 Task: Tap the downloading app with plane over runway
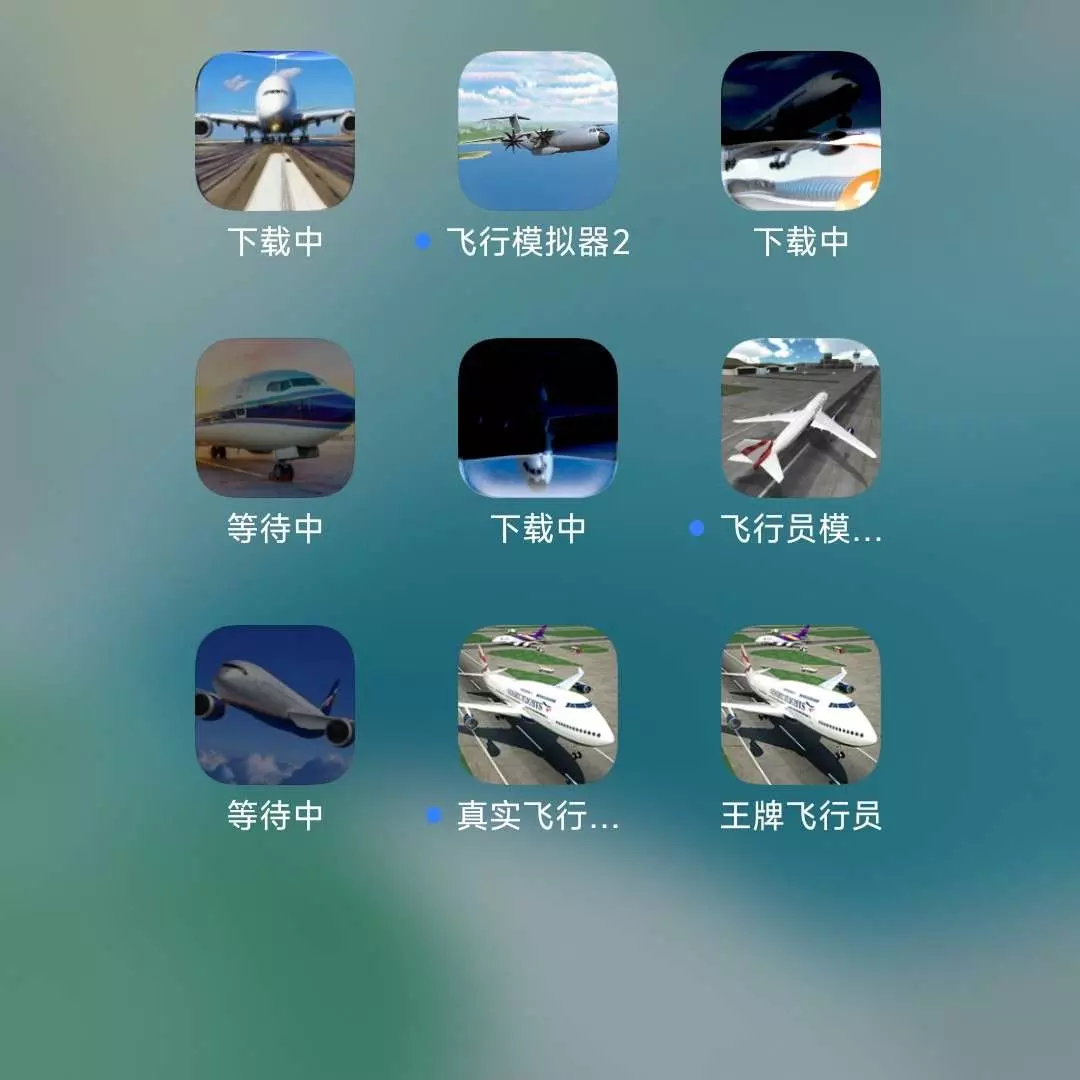(275, 131)
